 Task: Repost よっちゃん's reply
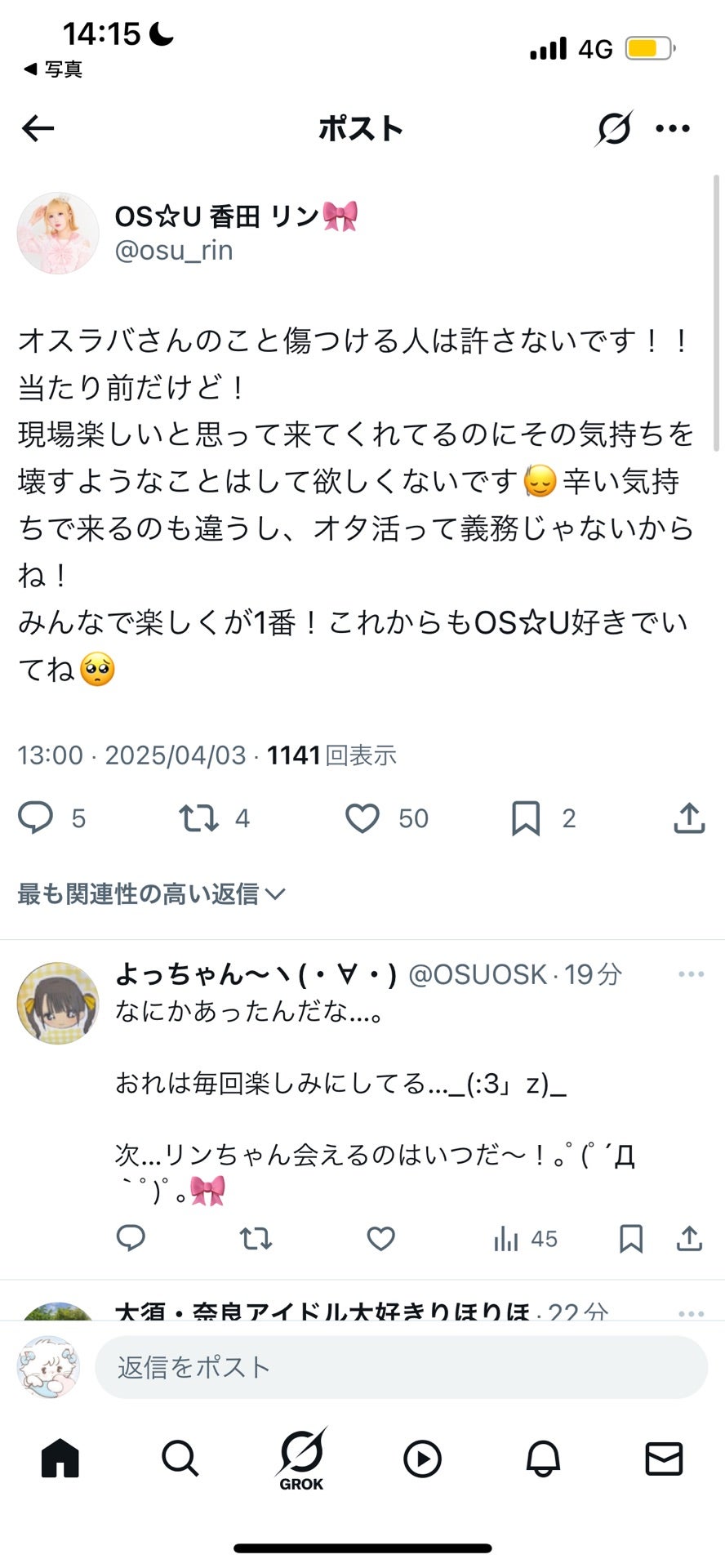256,1239
